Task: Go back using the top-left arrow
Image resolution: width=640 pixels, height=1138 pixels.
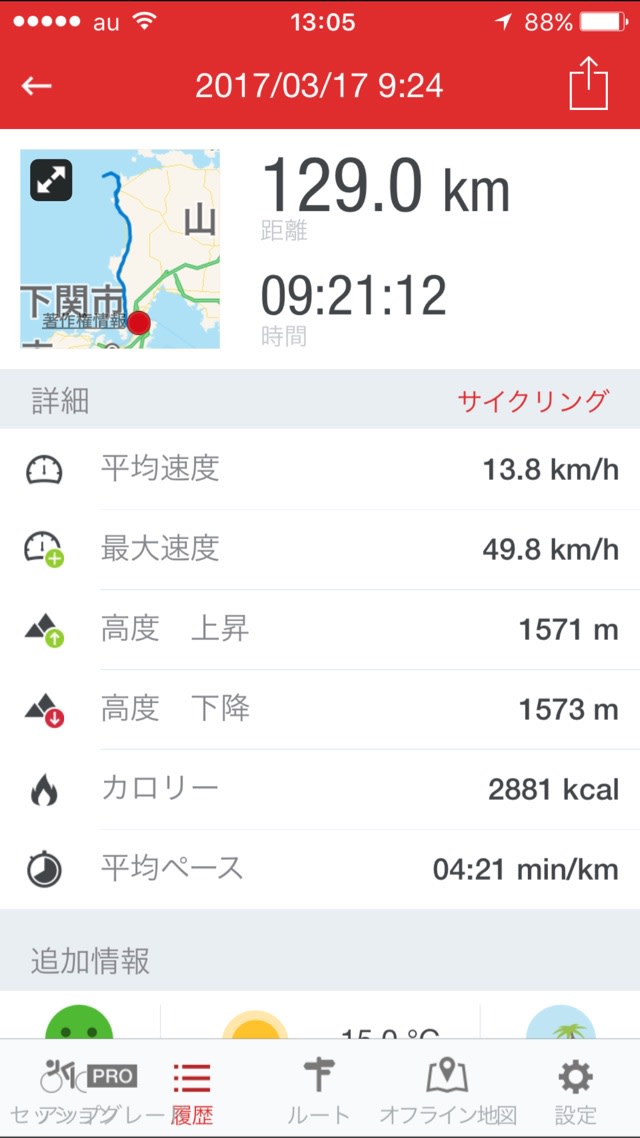Action: coord(36,86)
